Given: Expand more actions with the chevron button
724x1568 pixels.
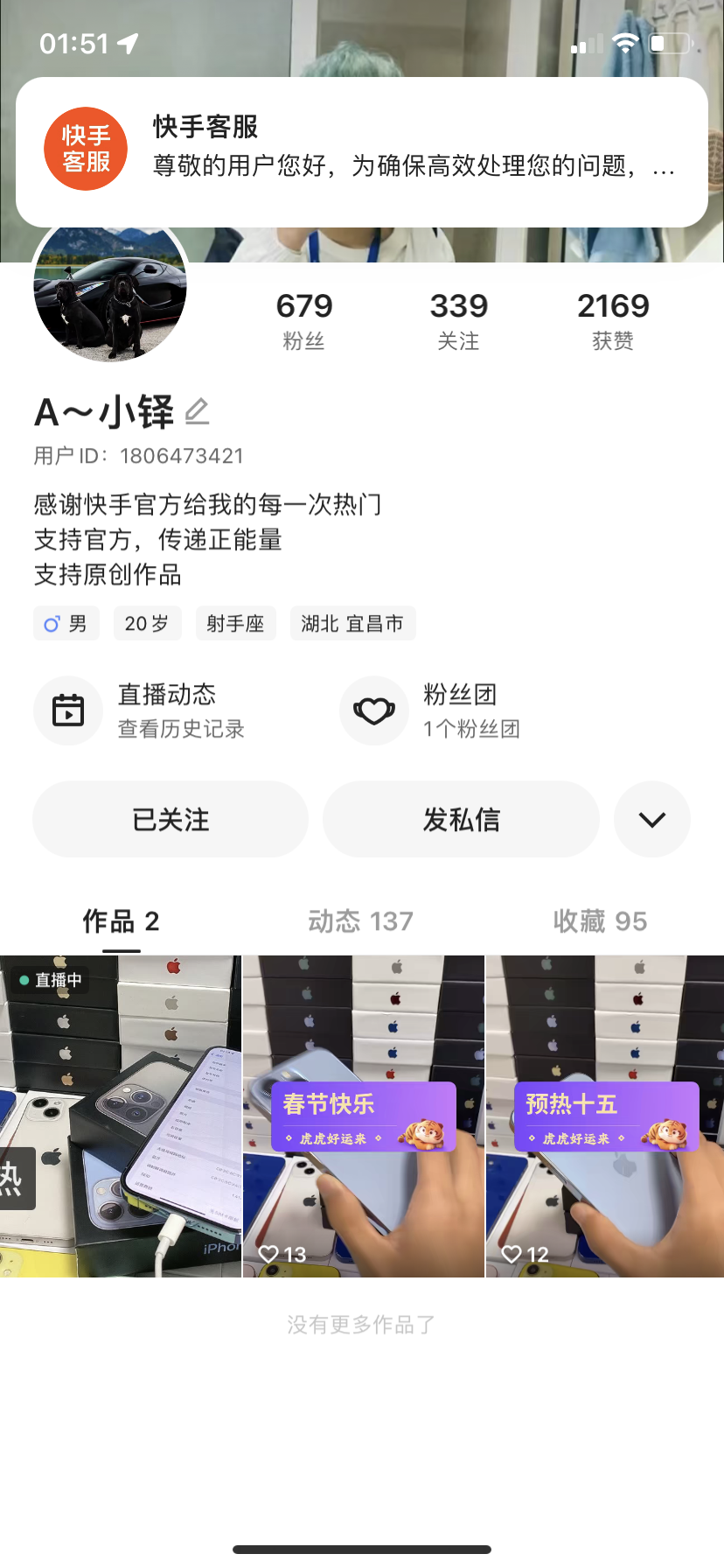Looking at the screenshot, I should point(651,819).
